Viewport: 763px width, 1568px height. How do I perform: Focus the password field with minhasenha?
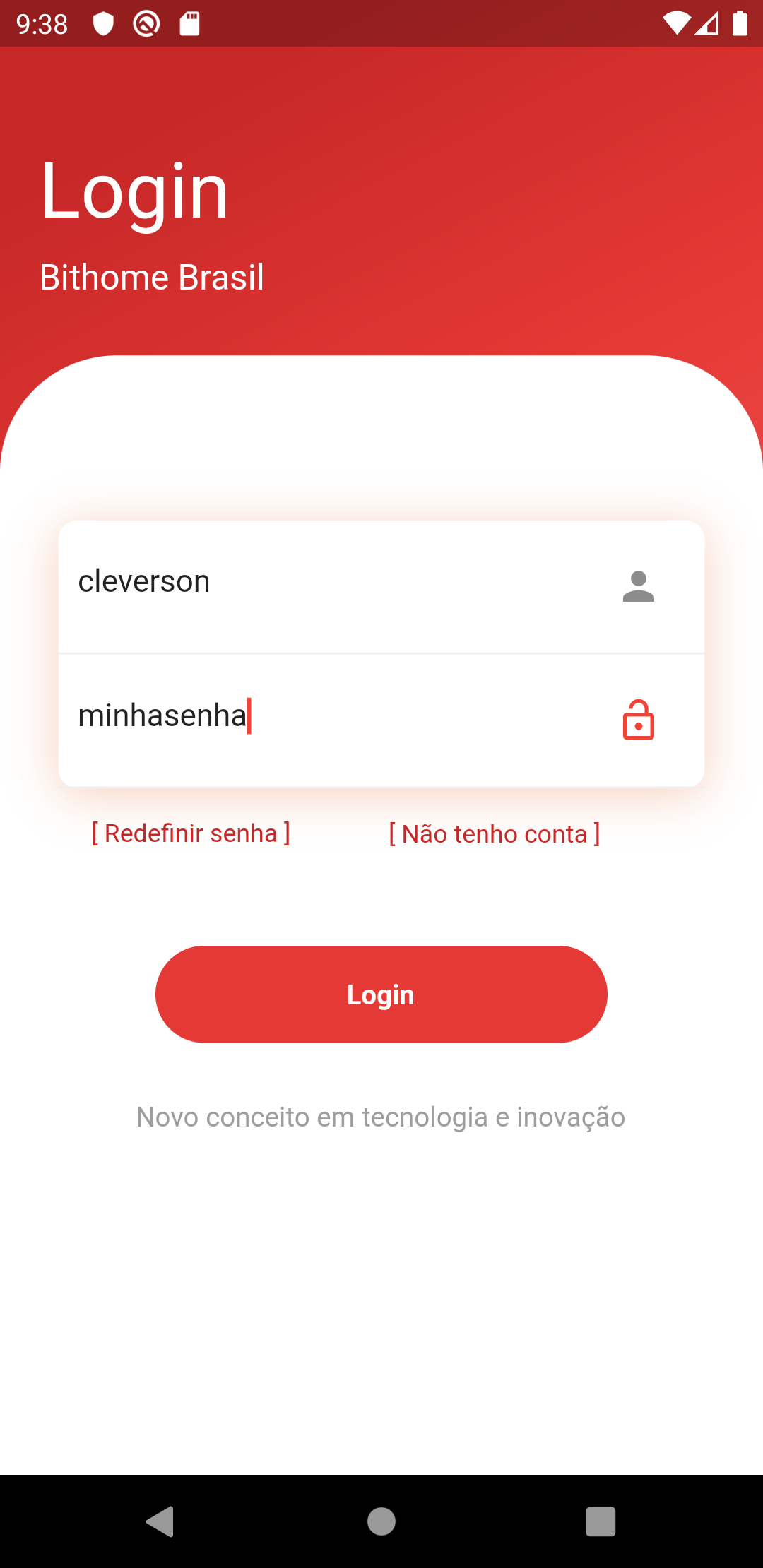coord(381,720)
